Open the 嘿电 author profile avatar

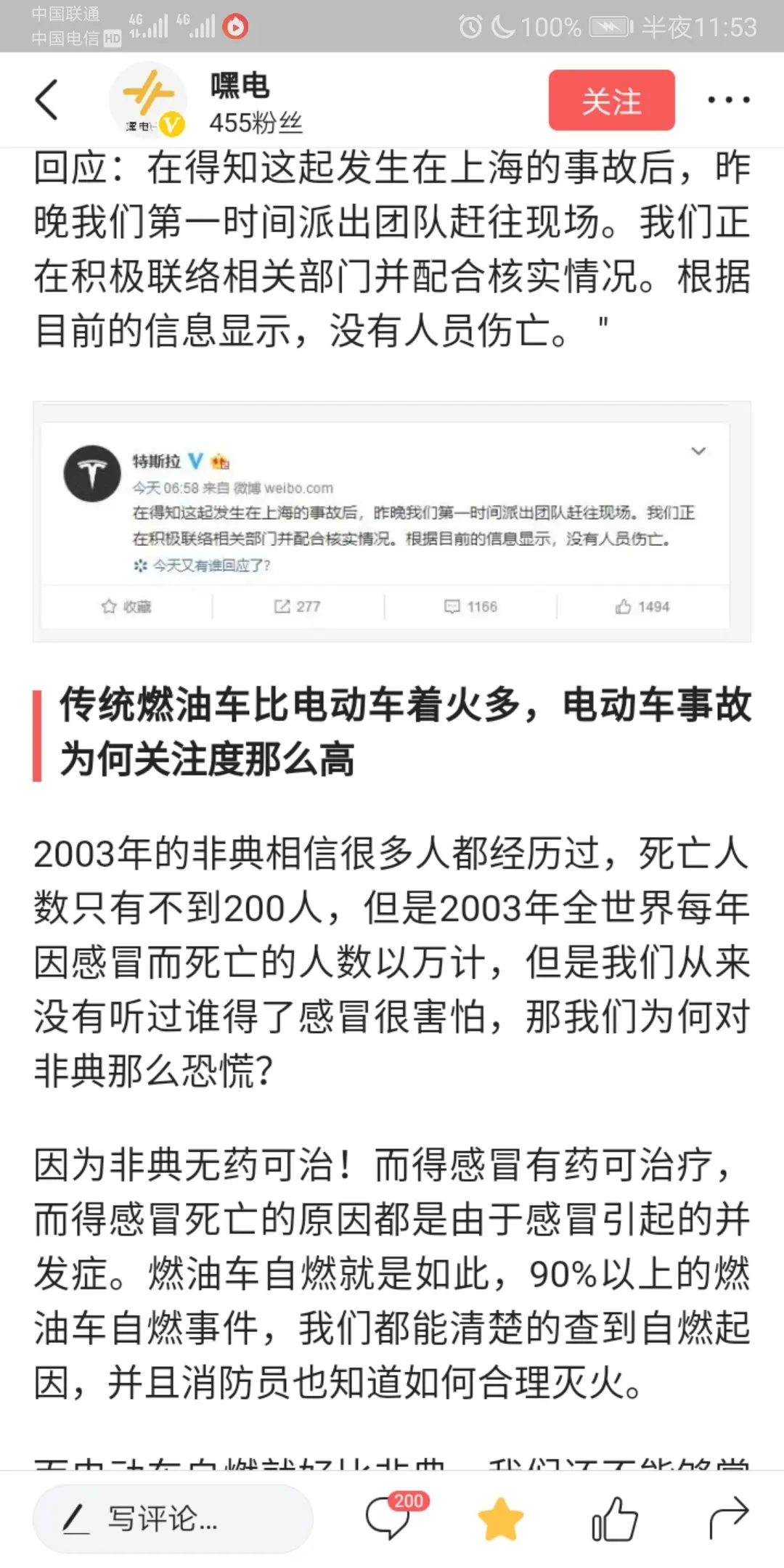(x=148, y=100)
